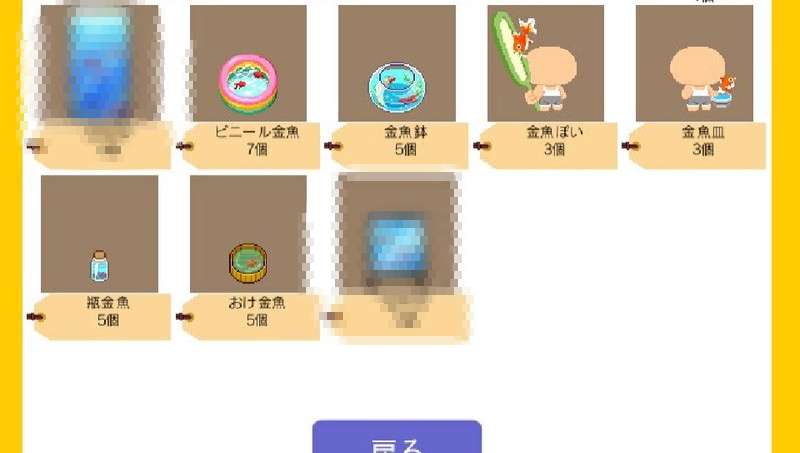The height and width of the screenshot is (453, 800).
Task: Open the 金魚鉢 item tile
Action: pyautogui.click(x=397, y=75)
